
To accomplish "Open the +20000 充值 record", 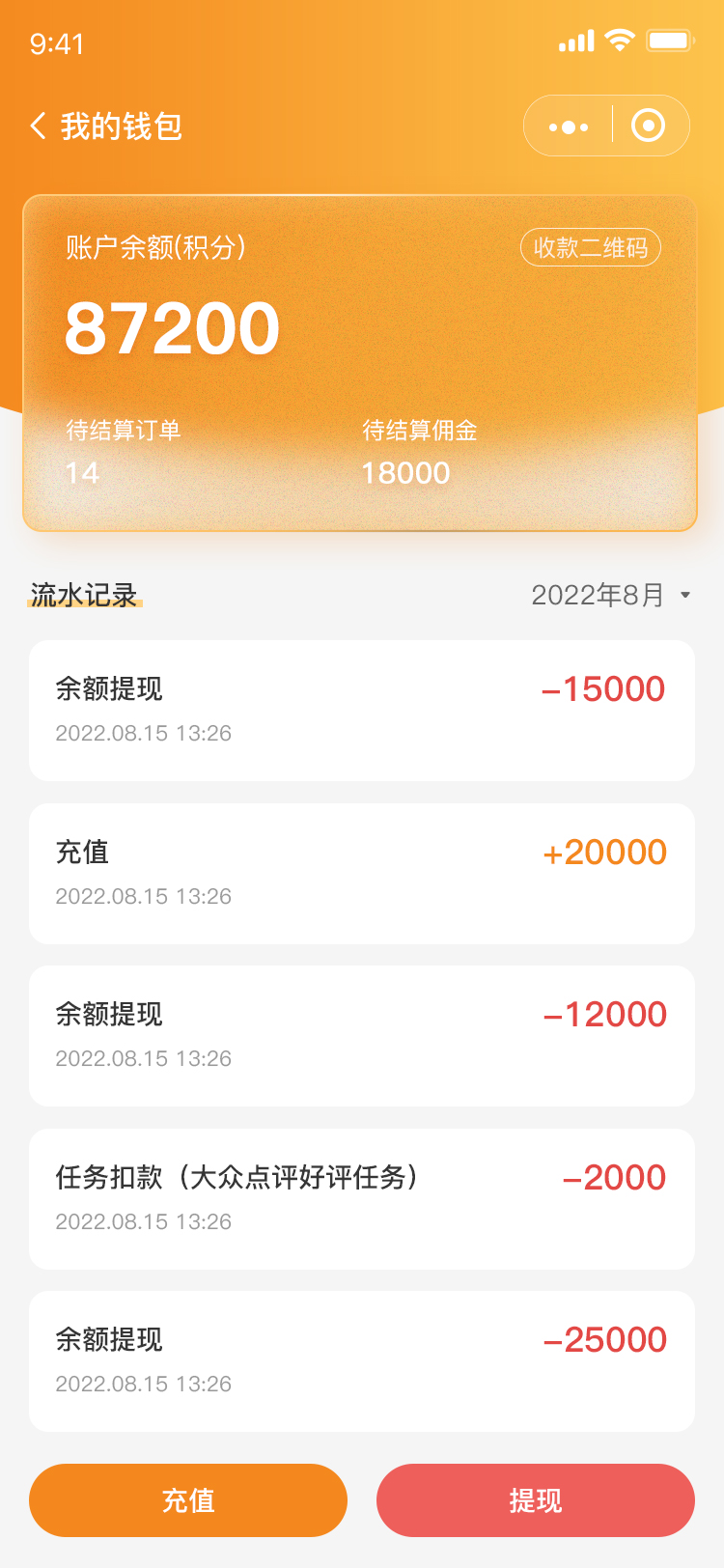I will pyautogui.click(x=362, y=874).
